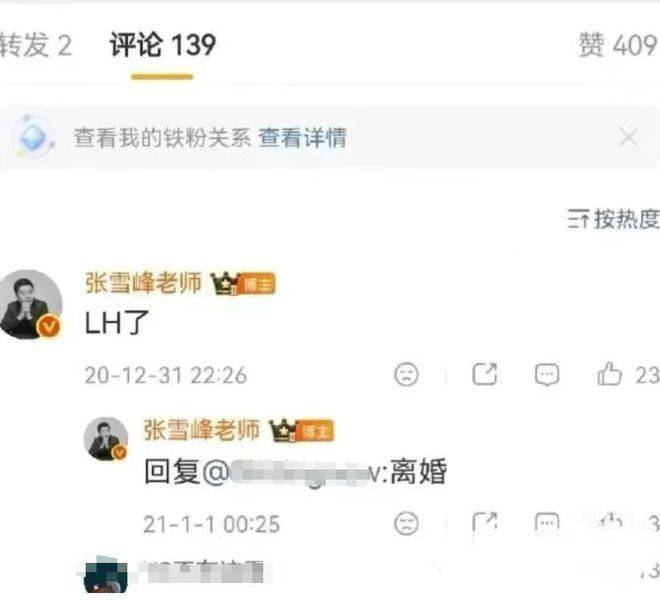
Task: Share the 离婚 reply comment
Action: [484, 523]
